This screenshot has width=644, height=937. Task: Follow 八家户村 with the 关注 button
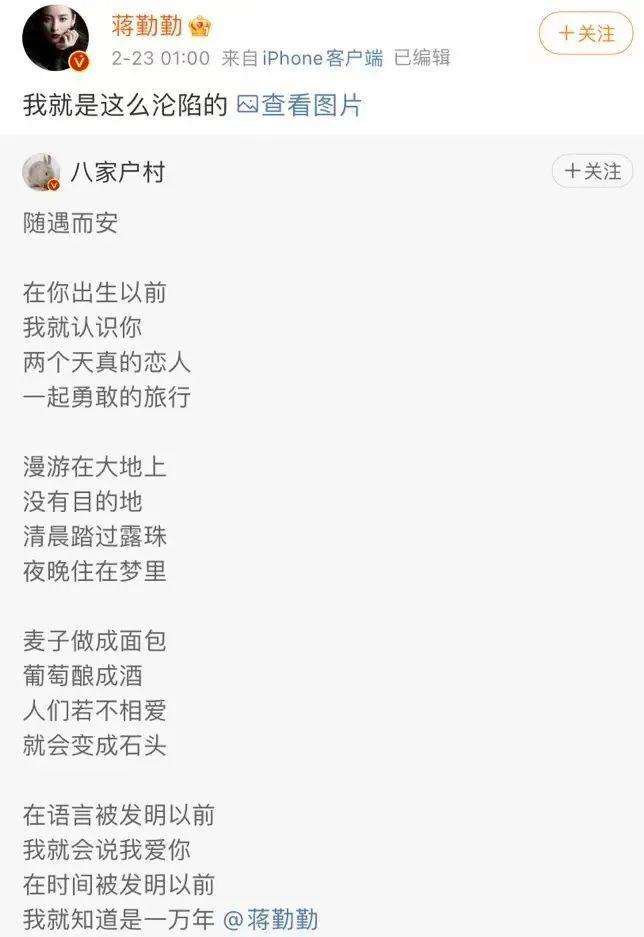pyautogui.click(x=592, y=172)
